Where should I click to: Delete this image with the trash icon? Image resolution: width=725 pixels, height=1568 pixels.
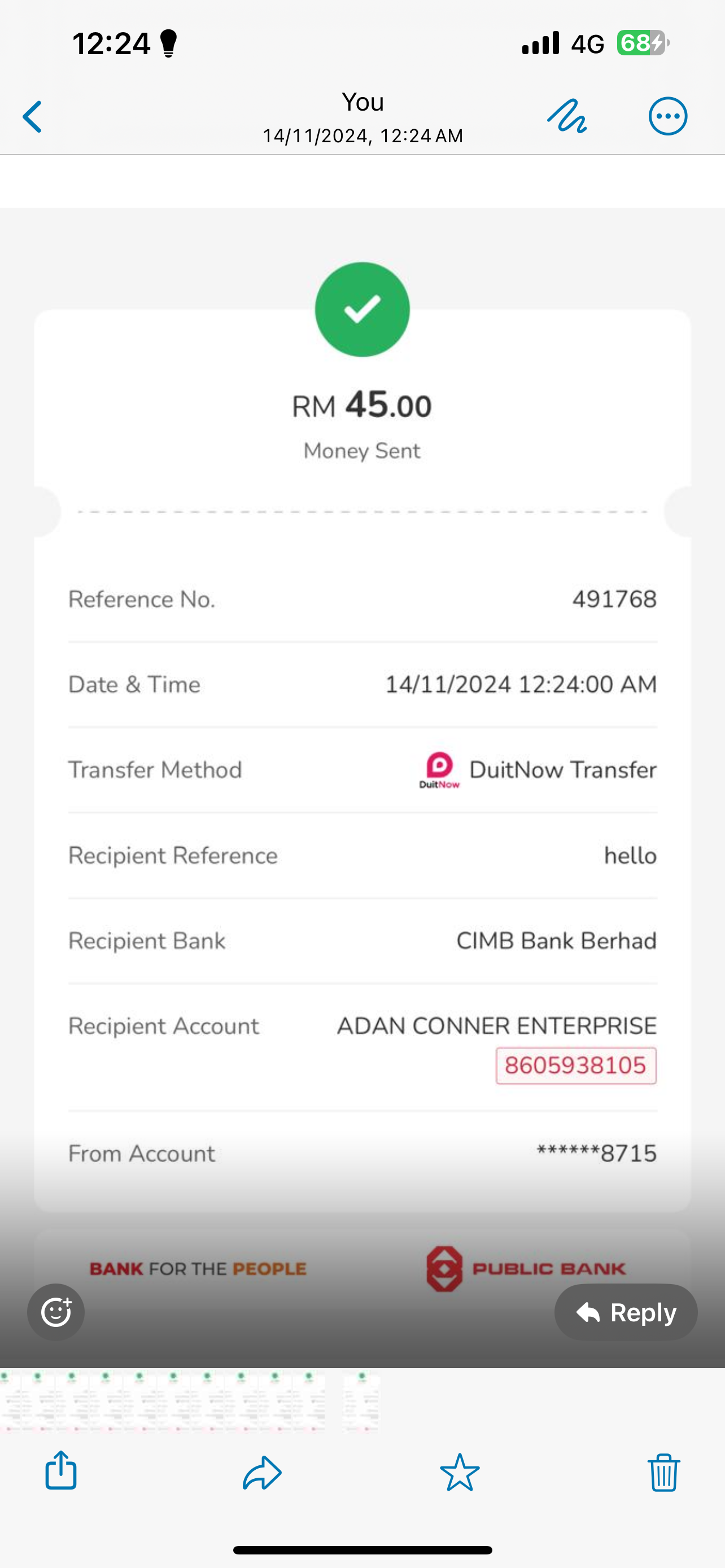click(x=663, y=1473)
